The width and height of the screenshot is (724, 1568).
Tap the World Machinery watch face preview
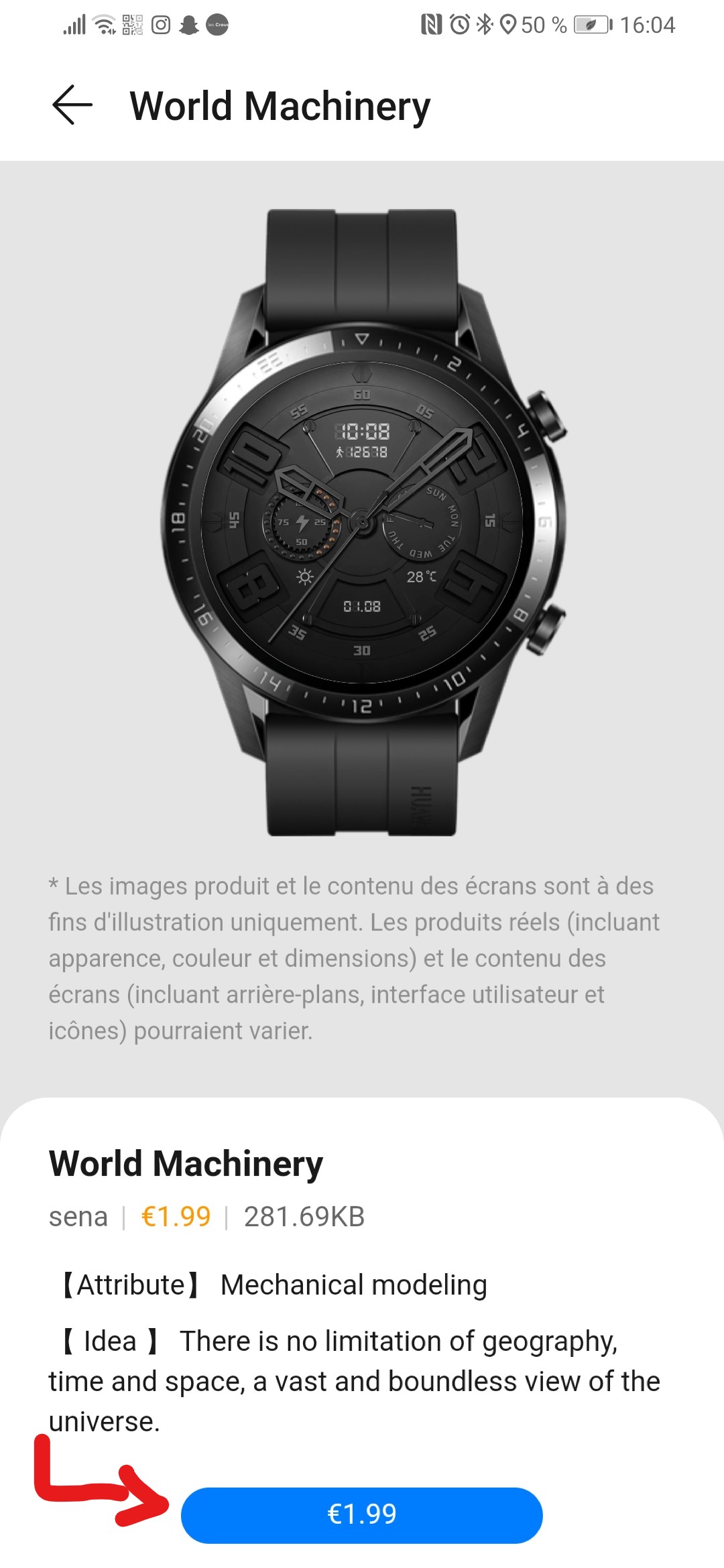coord(362,523)
